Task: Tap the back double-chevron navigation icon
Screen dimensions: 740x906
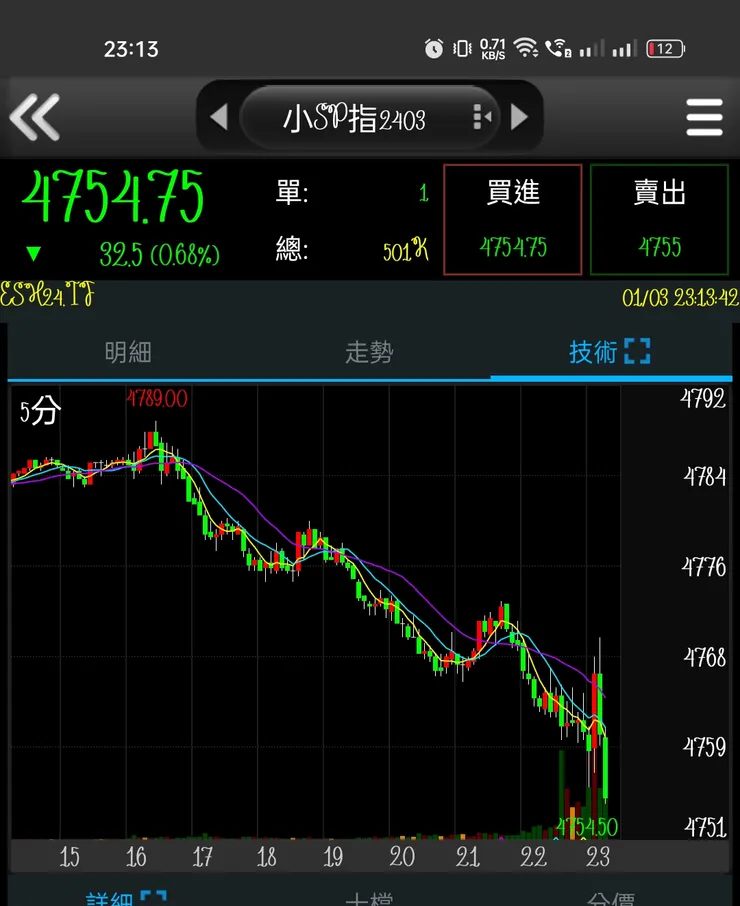Action: [x=36, y=116]
